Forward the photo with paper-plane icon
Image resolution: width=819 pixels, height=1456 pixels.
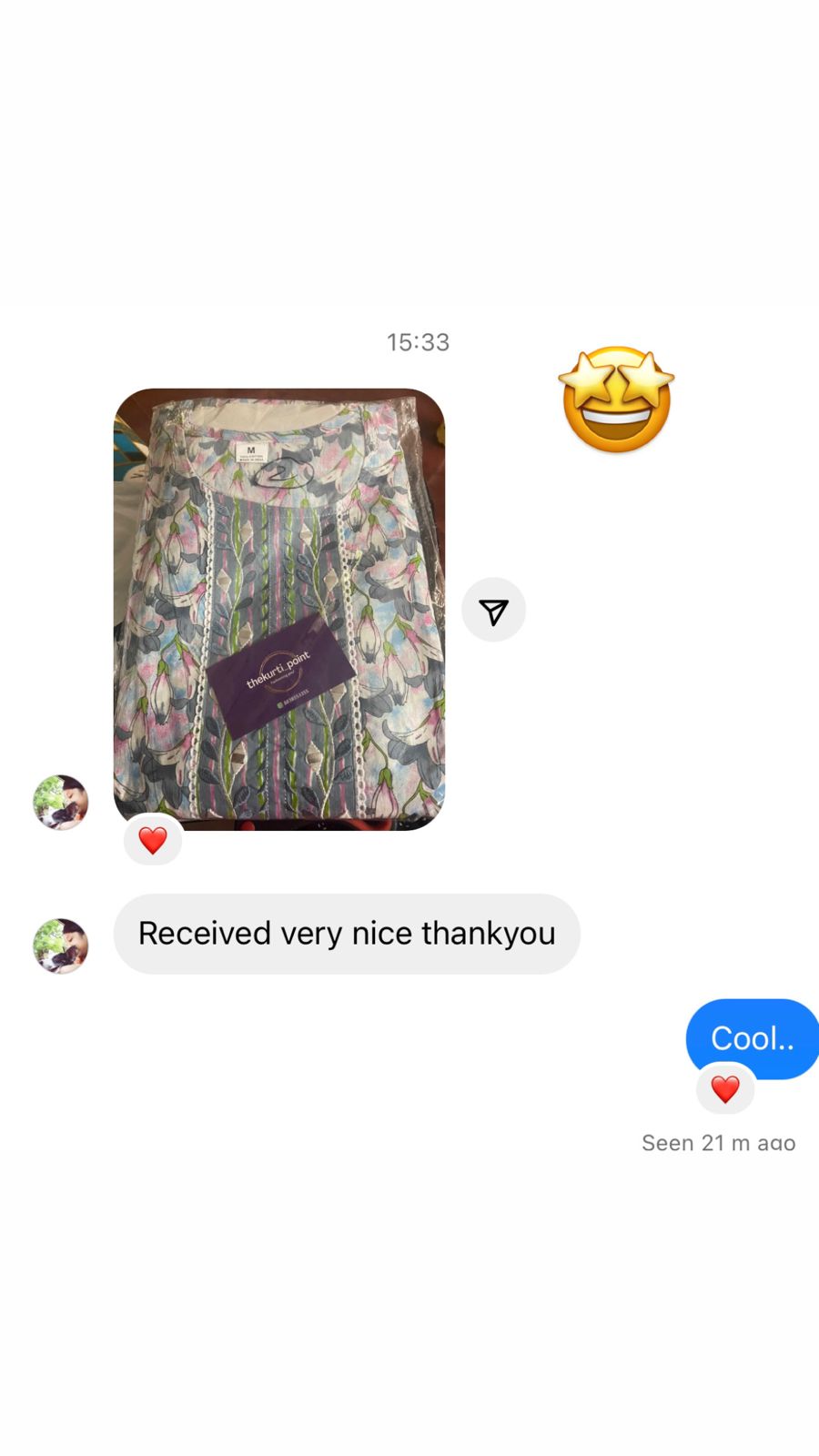pos(493,610)
